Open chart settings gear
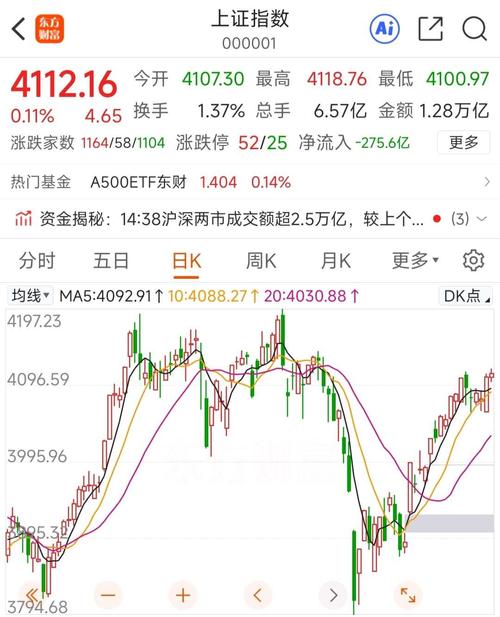500x617 pixels. point(473,260)
